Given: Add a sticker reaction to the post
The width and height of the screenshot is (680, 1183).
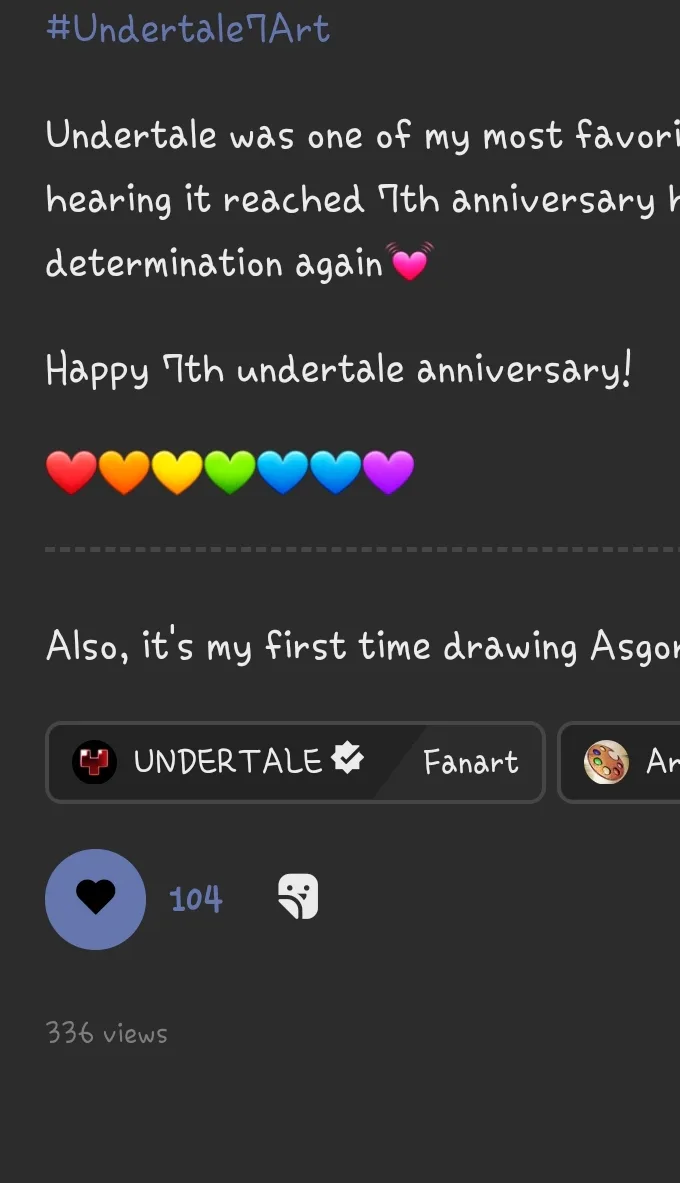Looking at the screenshot, I should (298, 896).
